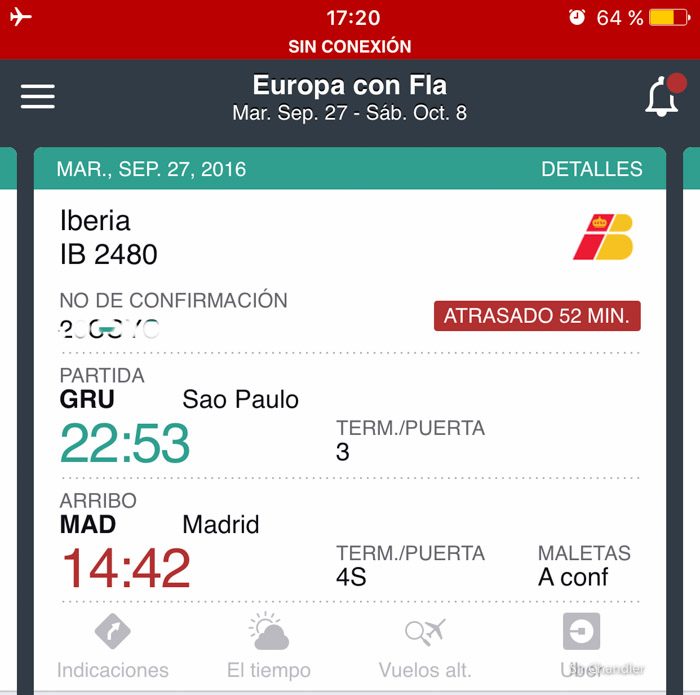Open flight DETALLES
Image resolution: width=700 pixels, height=695 pixels.
[x=591, y=169]
